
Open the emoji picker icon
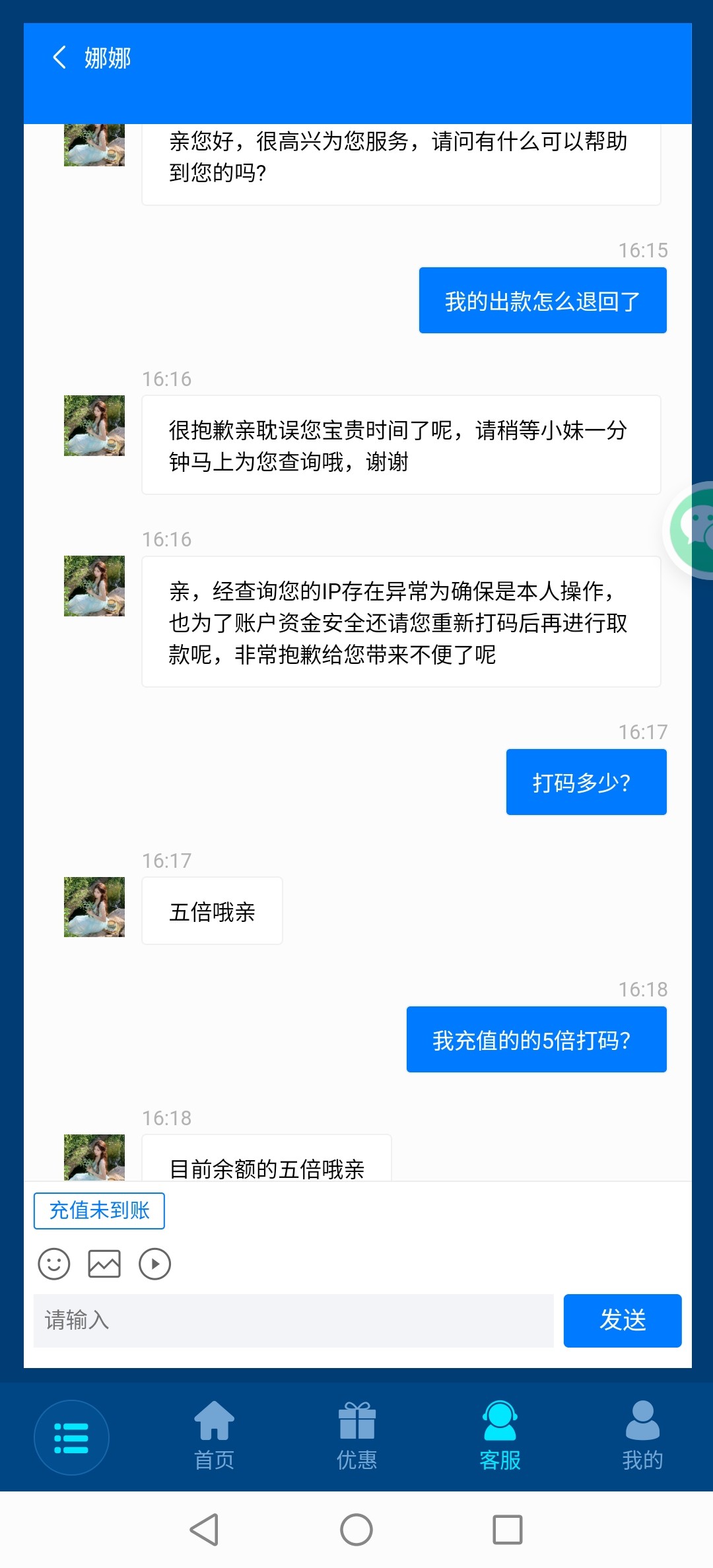[x=54, y=1264]
